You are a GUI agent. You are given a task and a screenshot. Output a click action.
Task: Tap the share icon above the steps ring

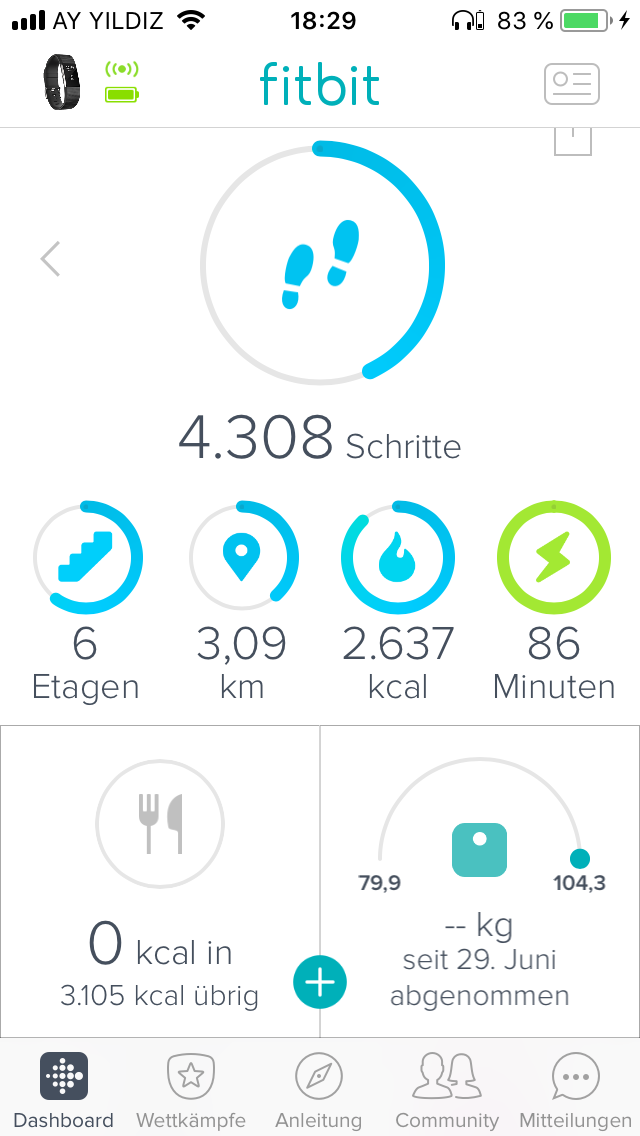[x=573, y=141]
